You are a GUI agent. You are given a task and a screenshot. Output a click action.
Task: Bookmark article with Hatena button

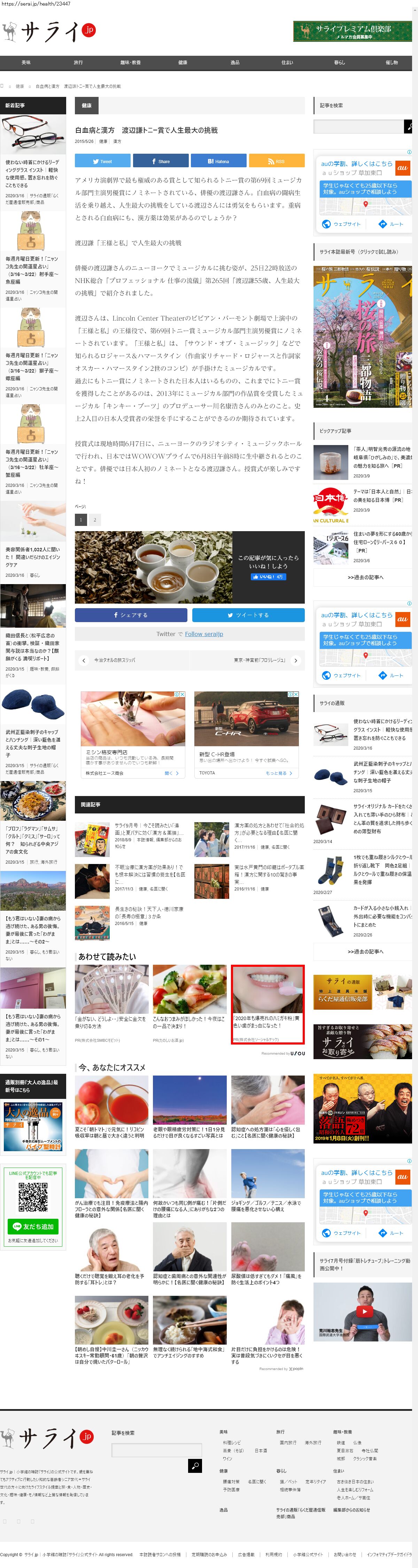(x=218, y=161)
